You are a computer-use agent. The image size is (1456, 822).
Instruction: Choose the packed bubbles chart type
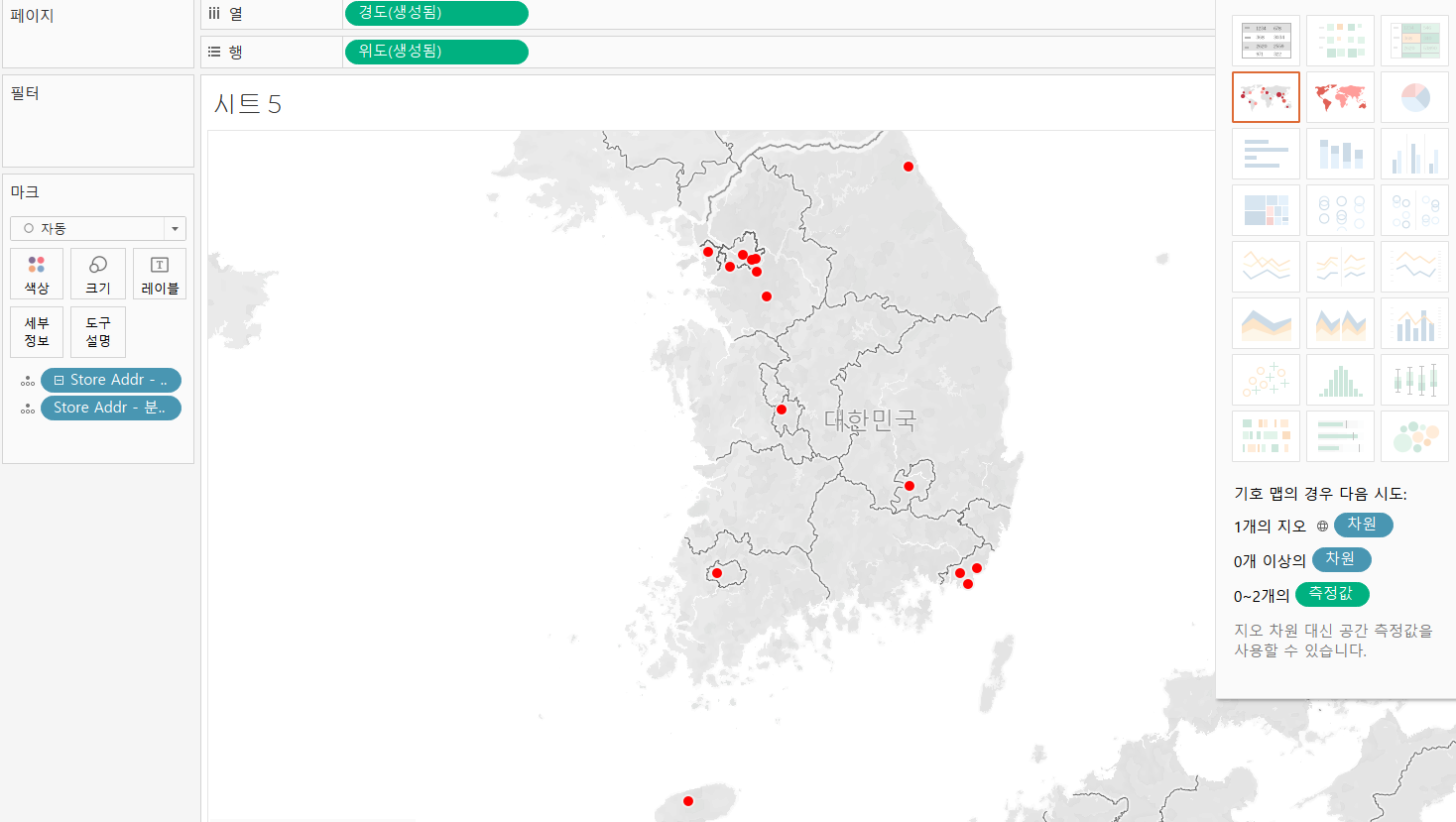coord(1414,436)
